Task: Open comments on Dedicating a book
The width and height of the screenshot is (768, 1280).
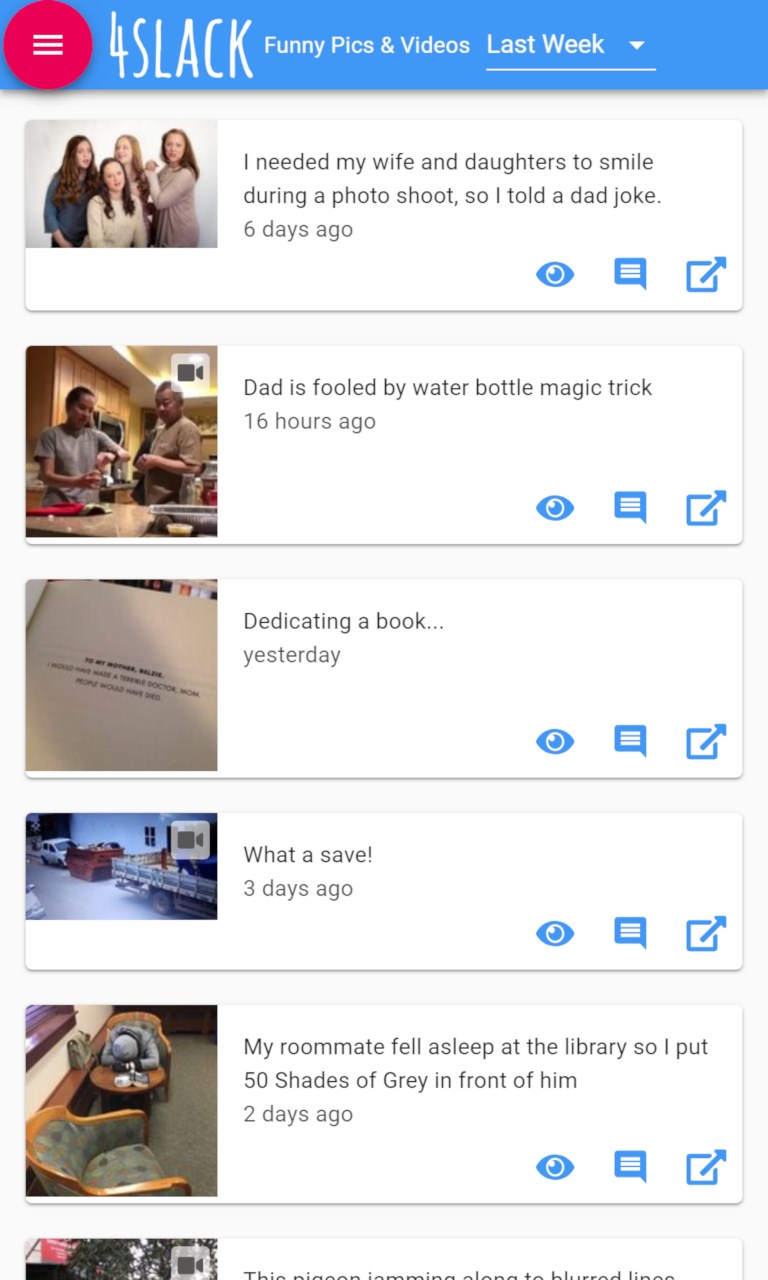Action: tap(630, 741)
